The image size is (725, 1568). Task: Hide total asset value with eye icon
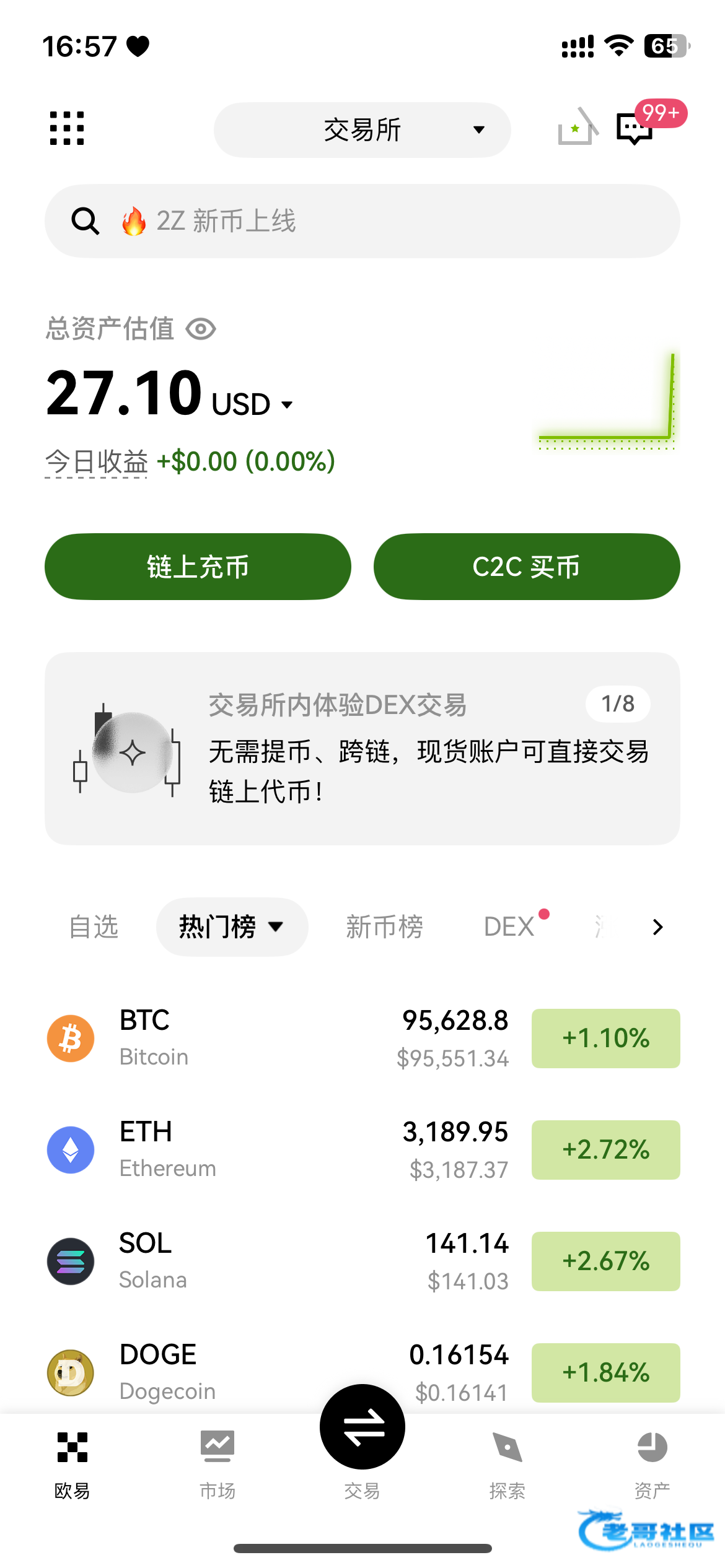point(201,329)
